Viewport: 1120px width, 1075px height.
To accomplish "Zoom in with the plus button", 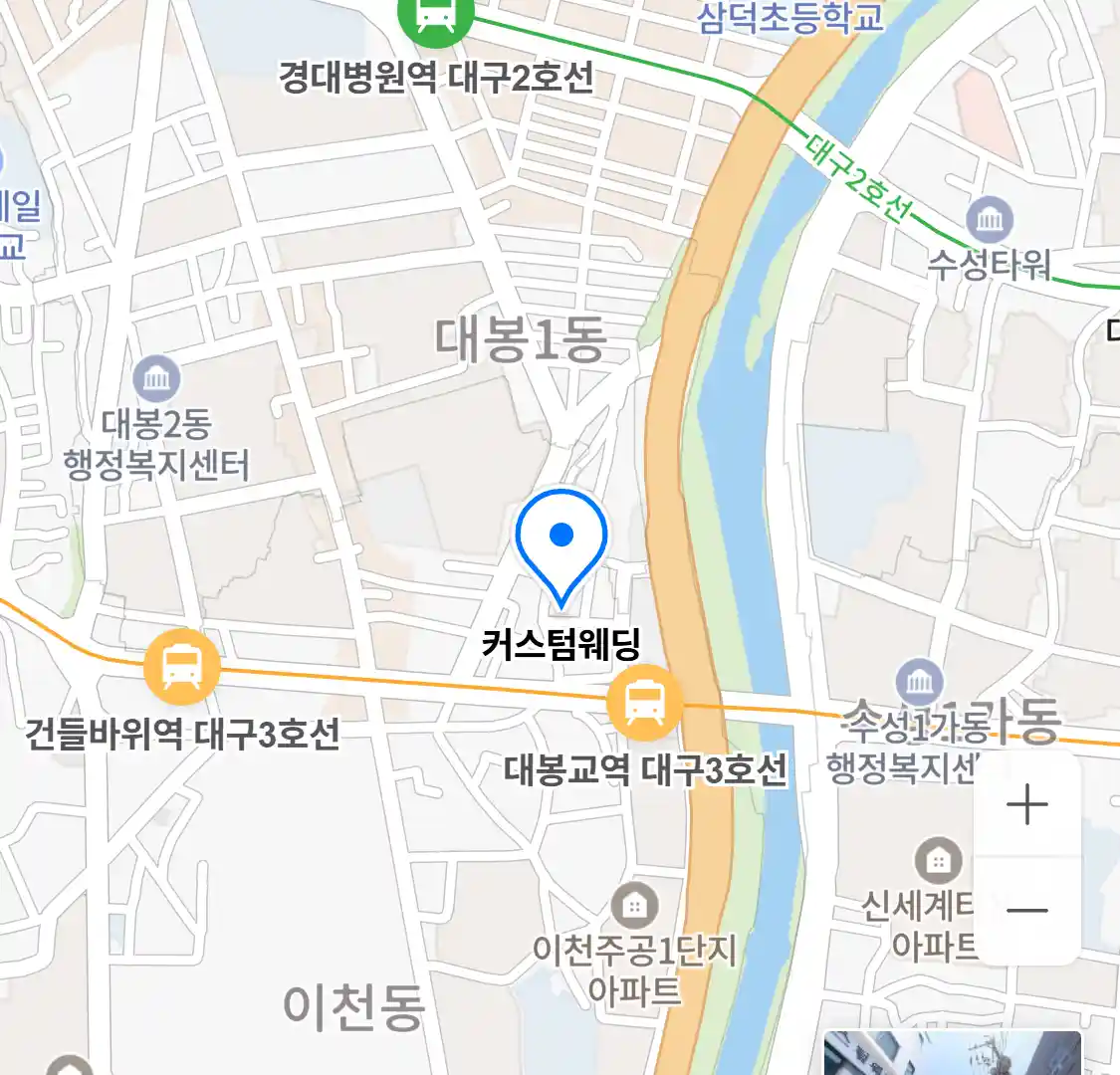I will pos(1026,804).
